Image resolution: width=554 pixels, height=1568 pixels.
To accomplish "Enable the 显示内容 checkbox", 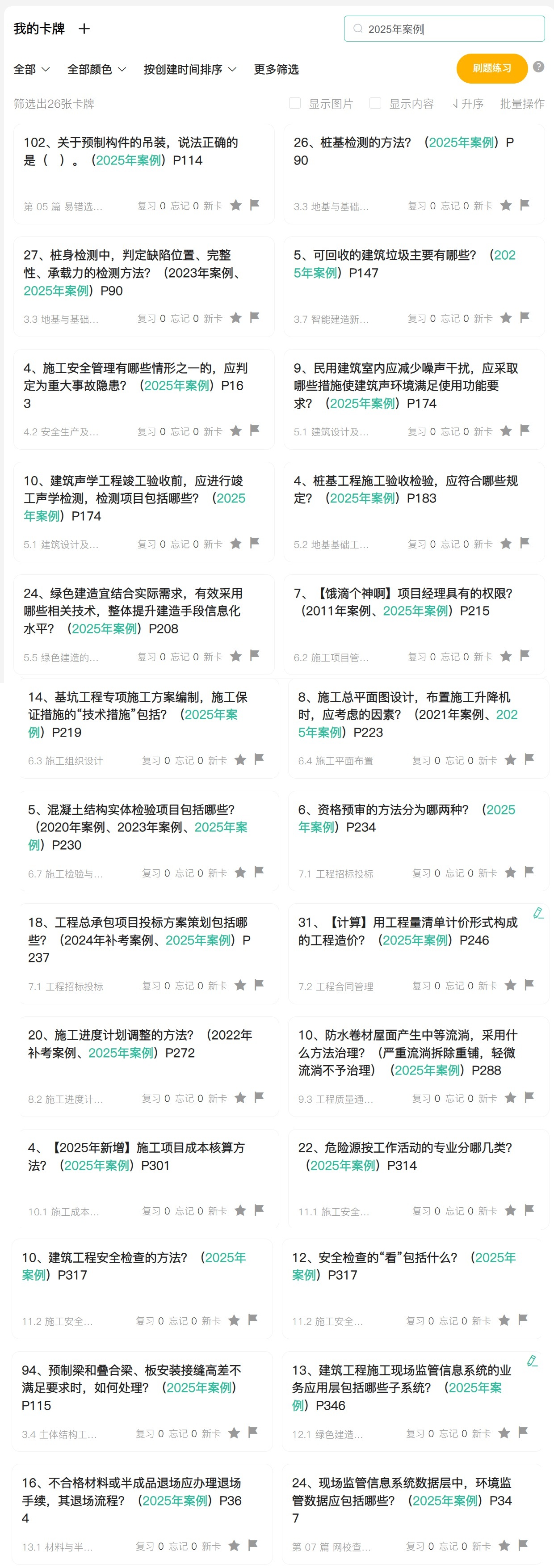I will [376, 104].
